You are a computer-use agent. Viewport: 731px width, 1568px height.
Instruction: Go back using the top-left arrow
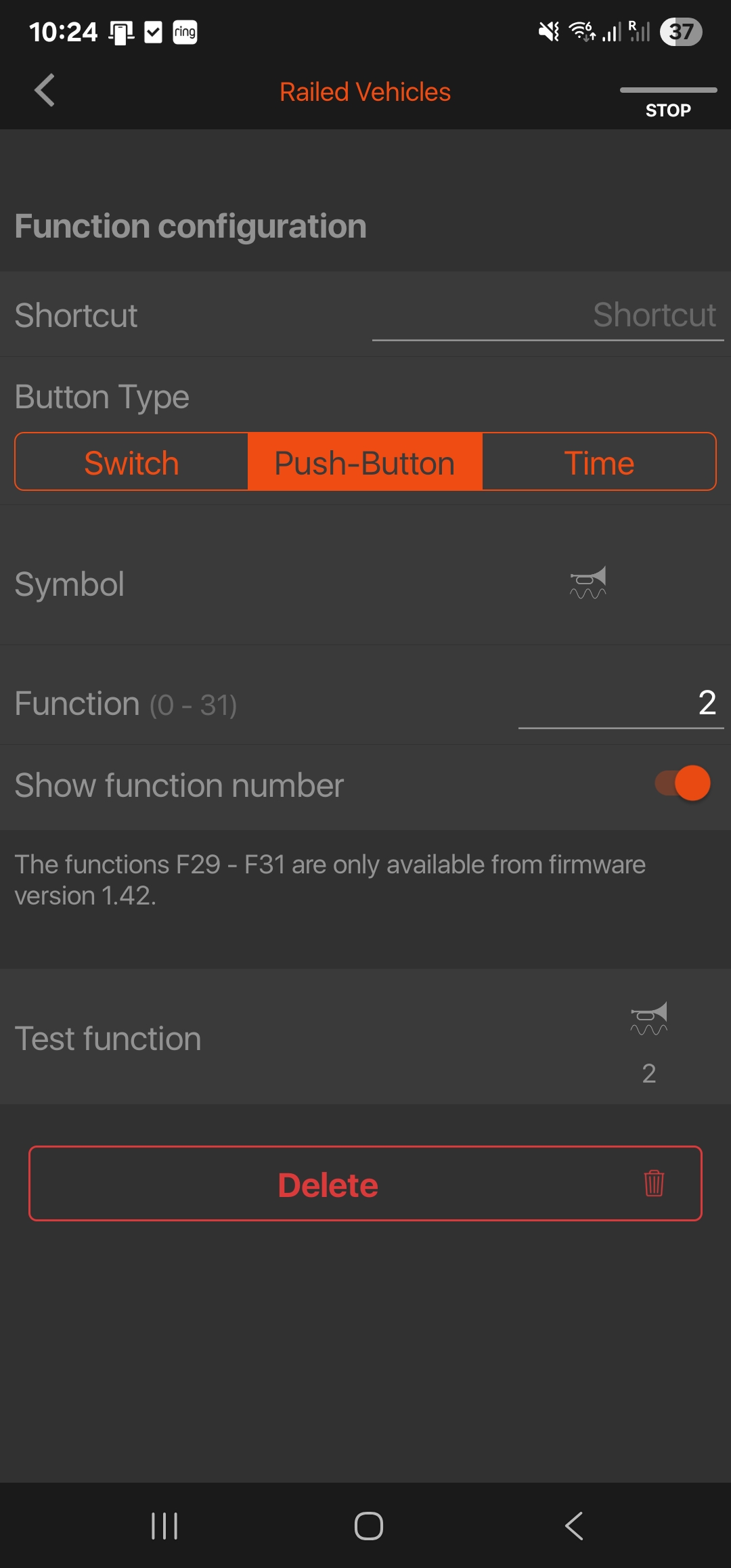click(45, 91)
